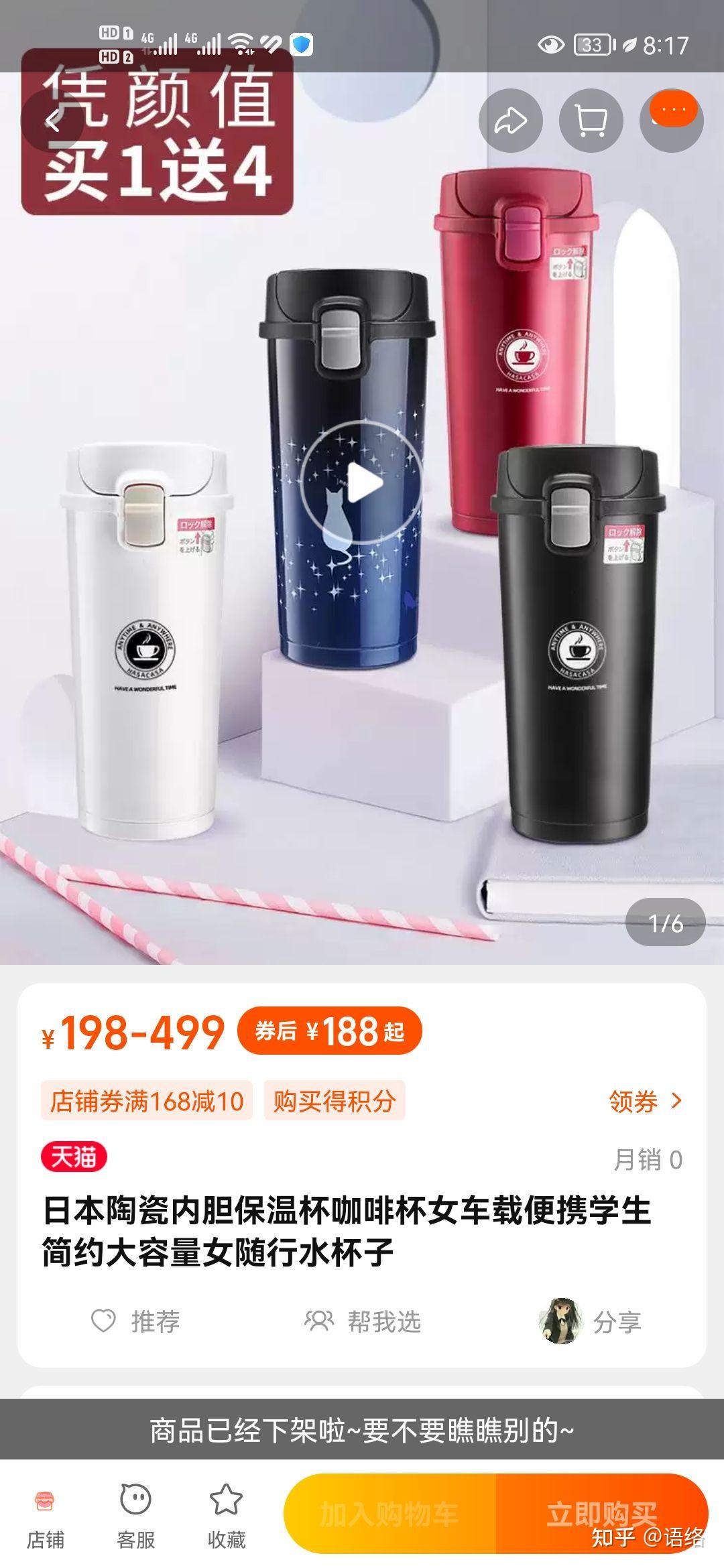Play the product video
The height and width of the screenshot is (1568, 724).
click(362, 482)
